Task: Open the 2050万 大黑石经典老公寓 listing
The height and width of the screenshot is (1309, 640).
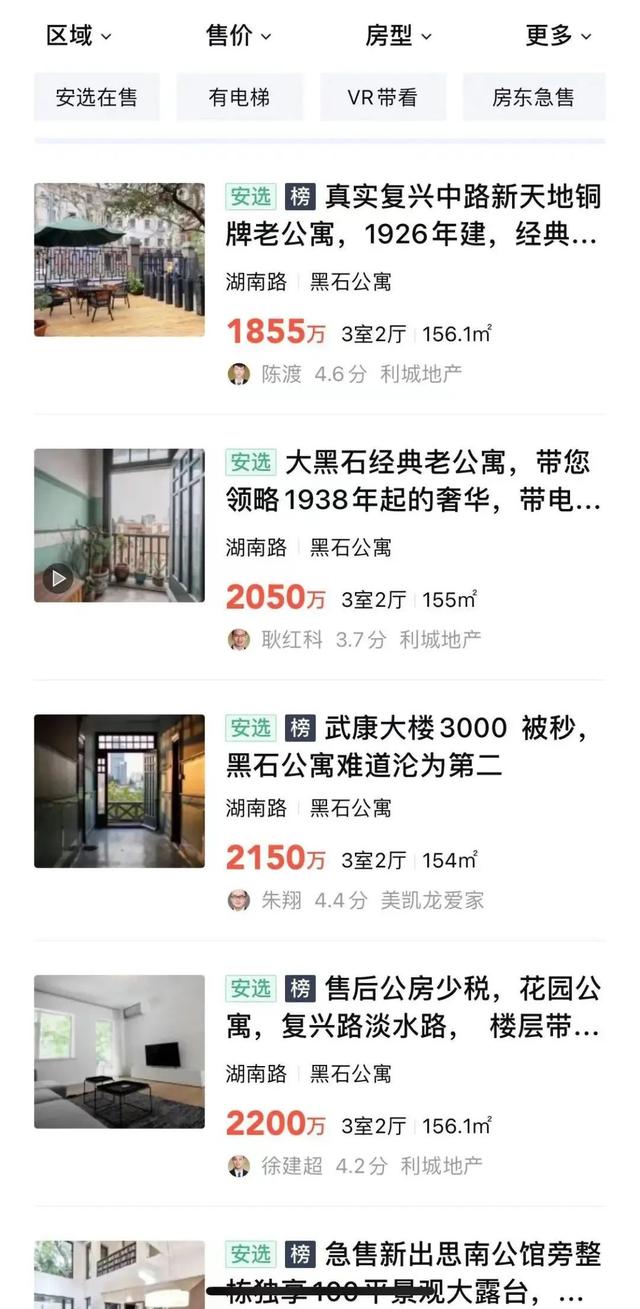Action: 413,481
